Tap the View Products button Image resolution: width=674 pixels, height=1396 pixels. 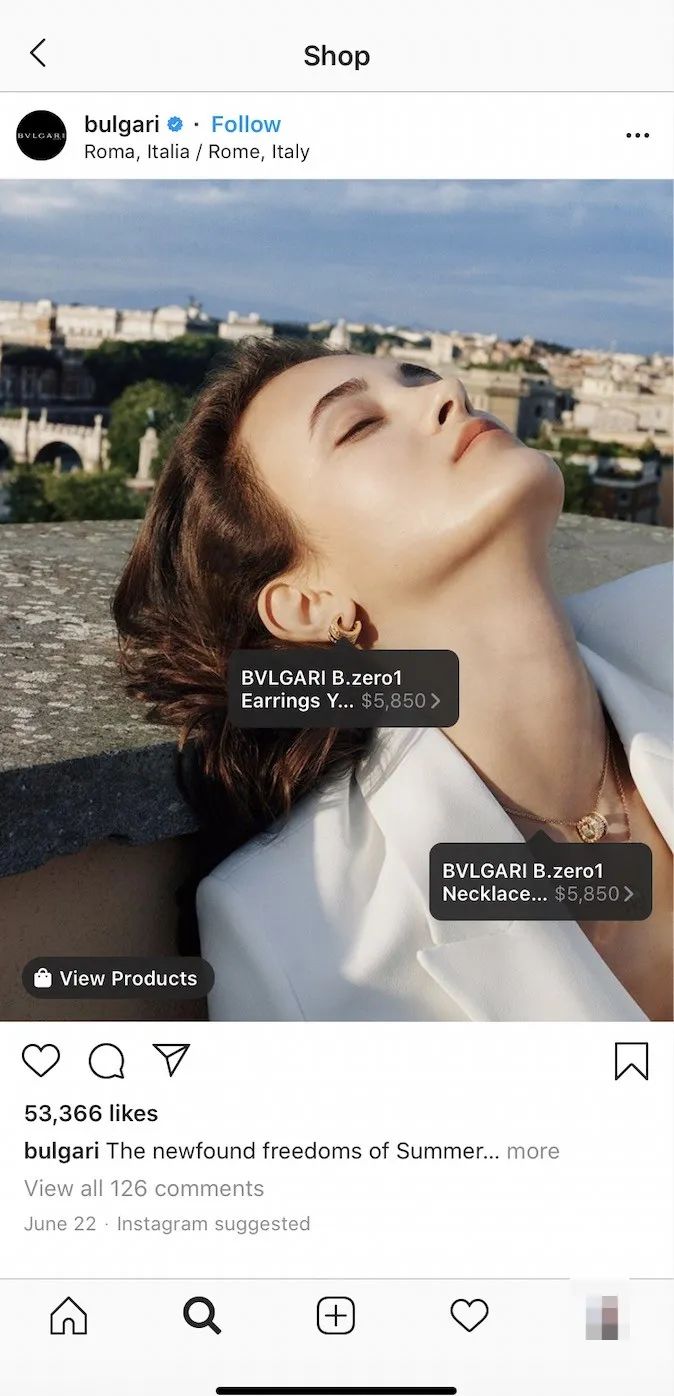click(x=118, y=978)
